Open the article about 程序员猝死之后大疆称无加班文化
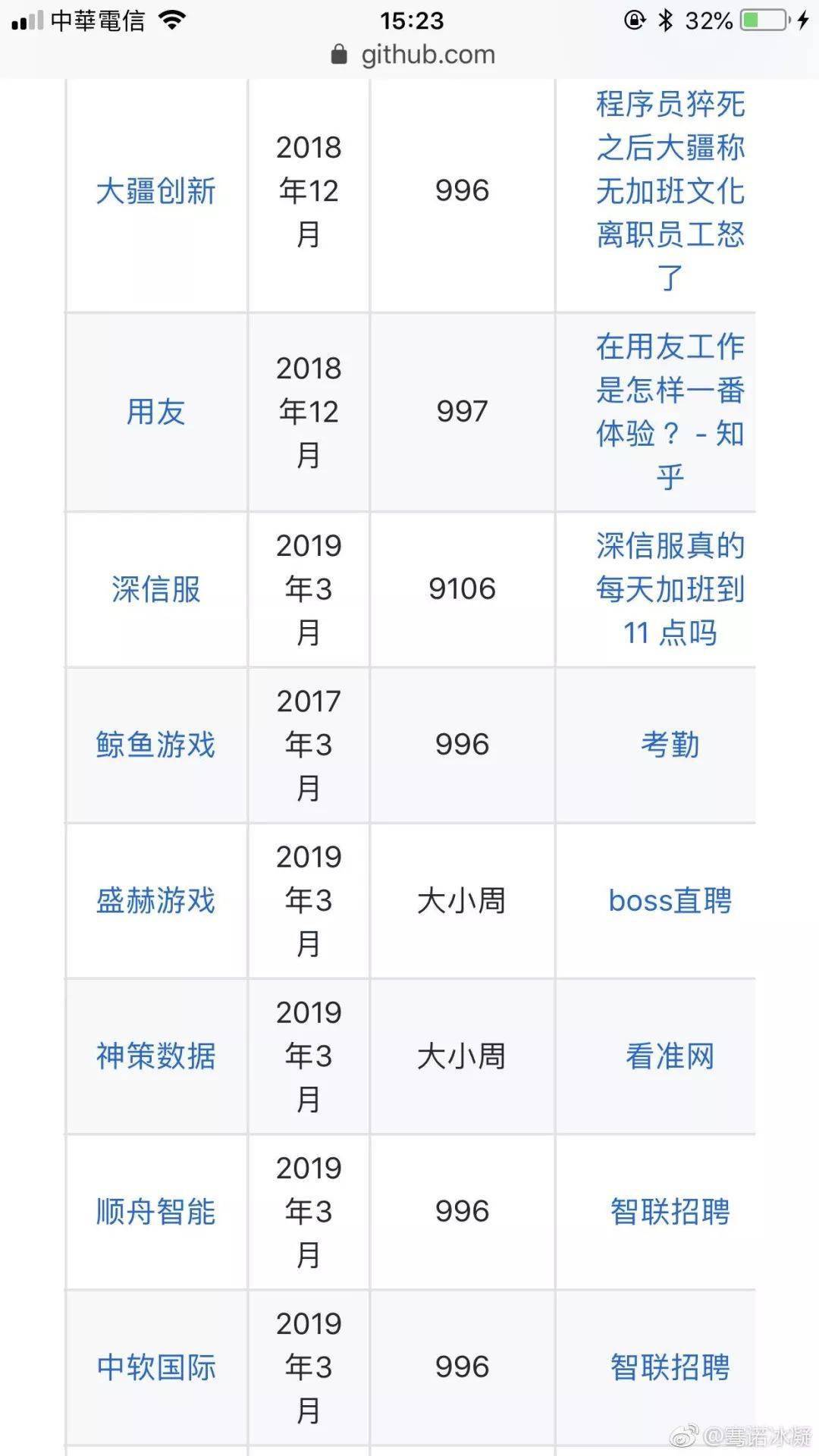Screen dimensions: 819x1456 pos(670,191)
